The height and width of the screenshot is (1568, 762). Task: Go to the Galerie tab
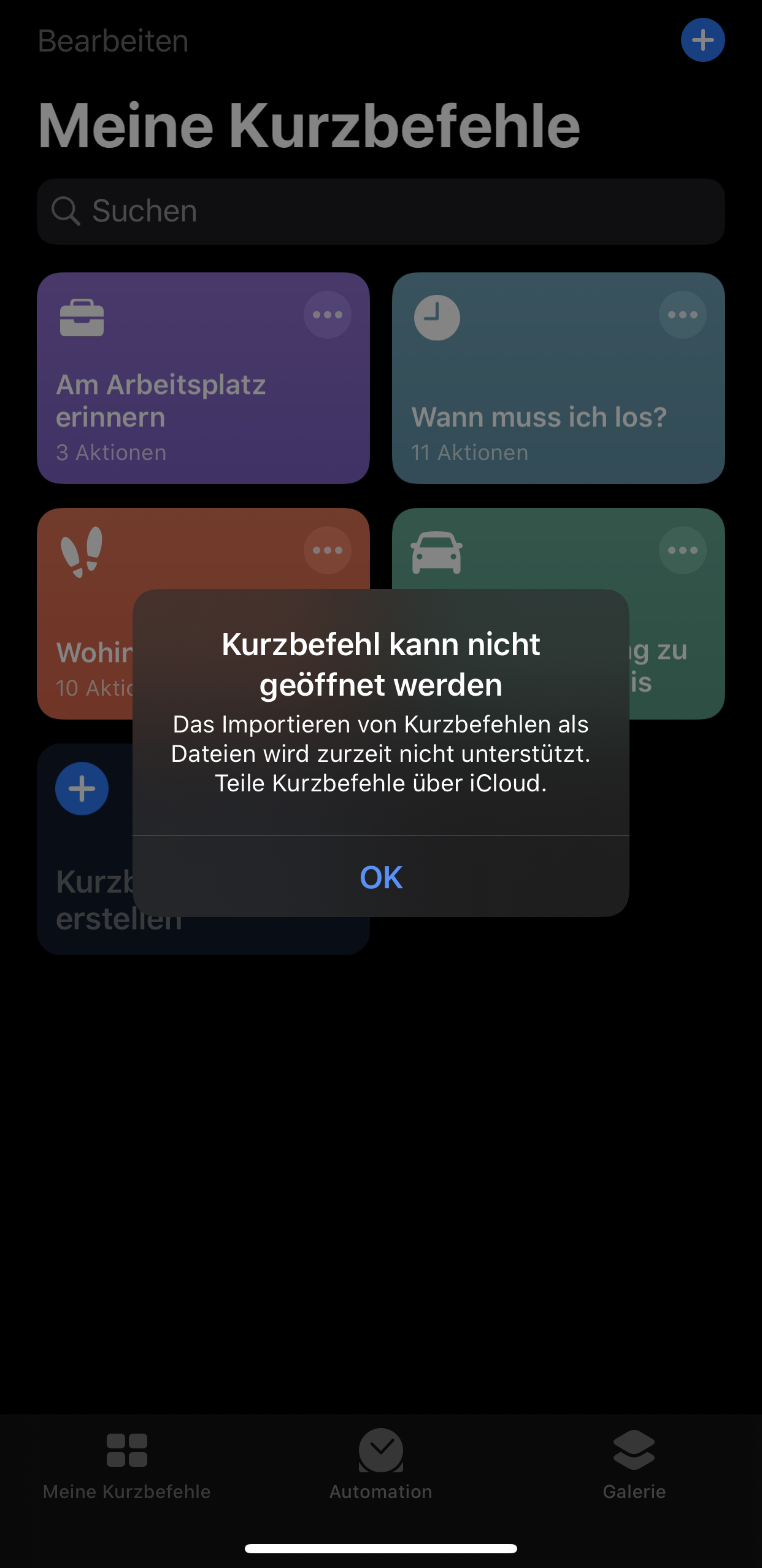click(634, 1464)
